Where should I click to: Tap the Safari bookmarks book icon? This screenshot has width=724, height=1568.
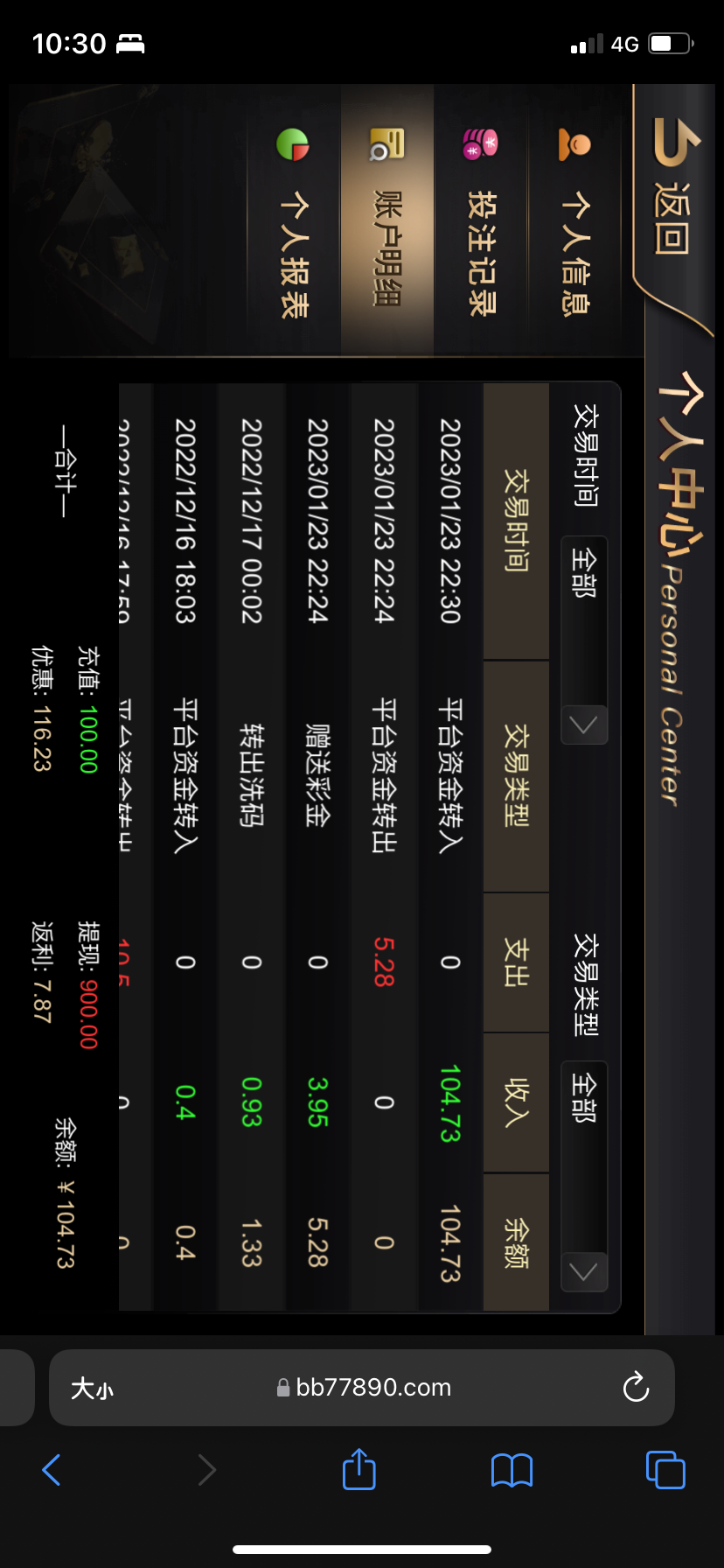[x=512, y=1470]
